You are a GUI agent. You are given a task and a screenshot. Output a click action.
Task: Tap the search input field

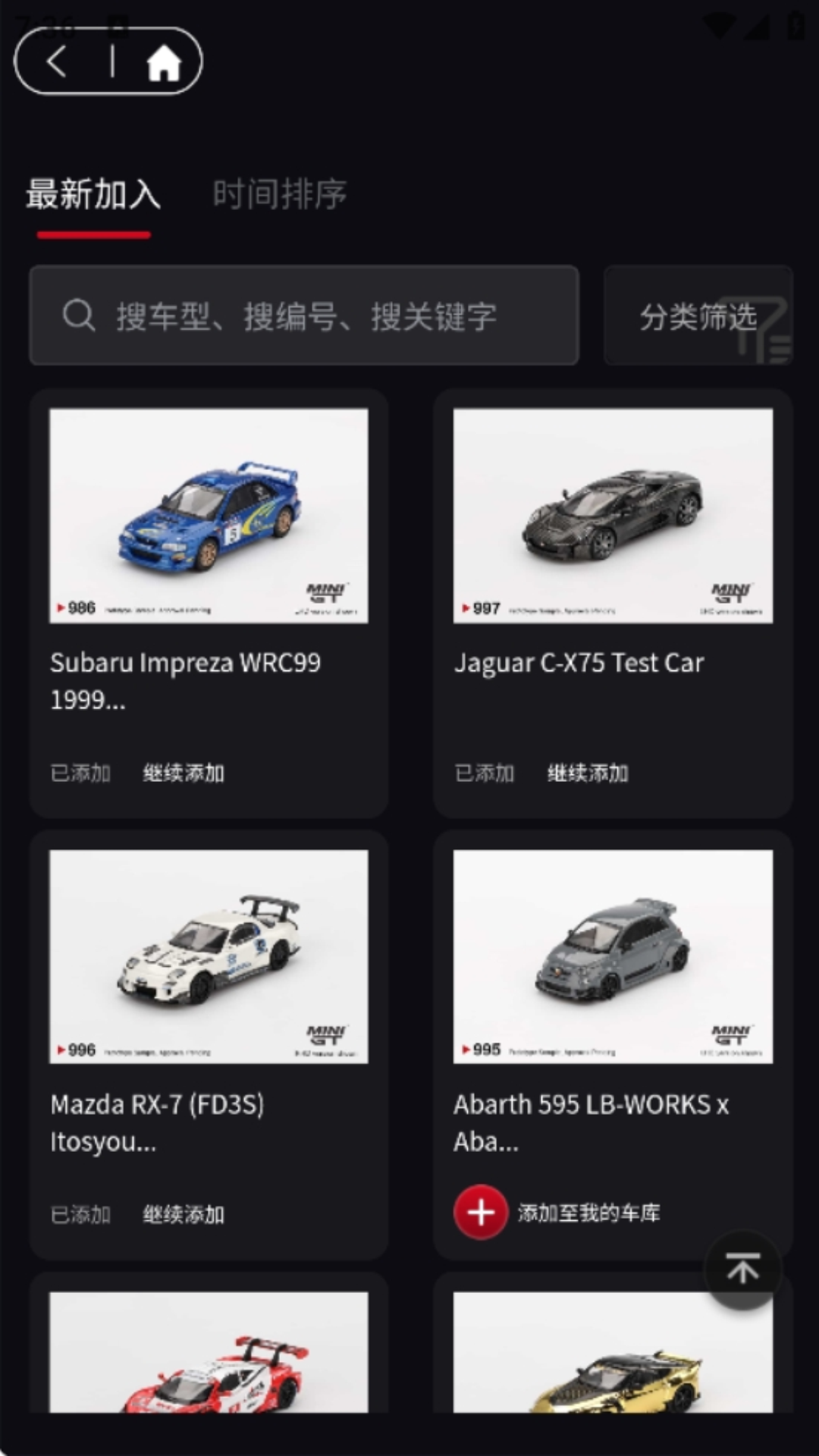pyautogui.click(x=303, y=316)
